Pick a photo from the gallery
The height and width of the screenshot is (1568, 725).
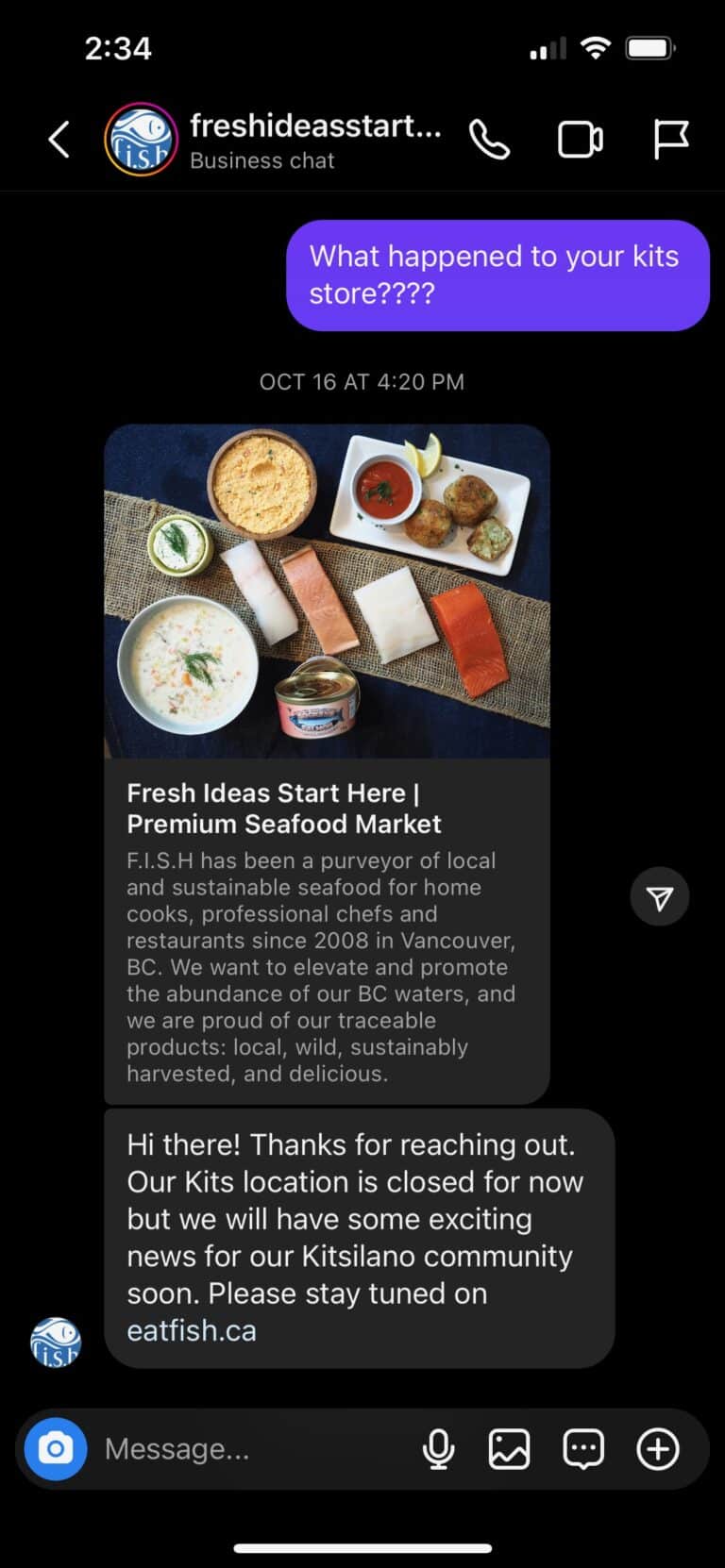(509, 1448)
